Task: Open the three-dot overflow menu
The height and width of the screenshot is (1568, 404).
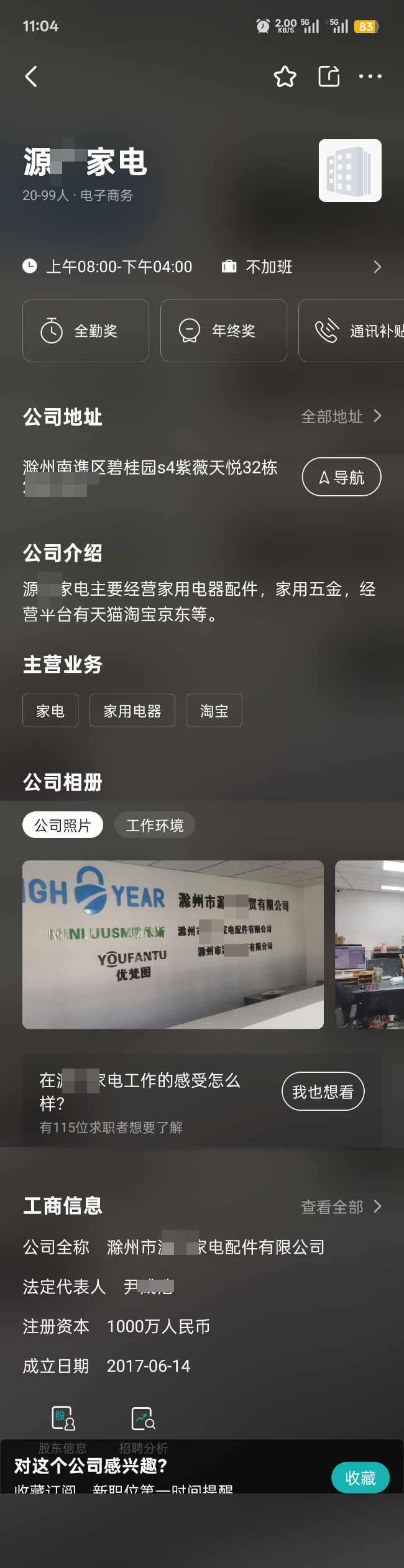Action: pyautogui.click(x=370, y=76)
